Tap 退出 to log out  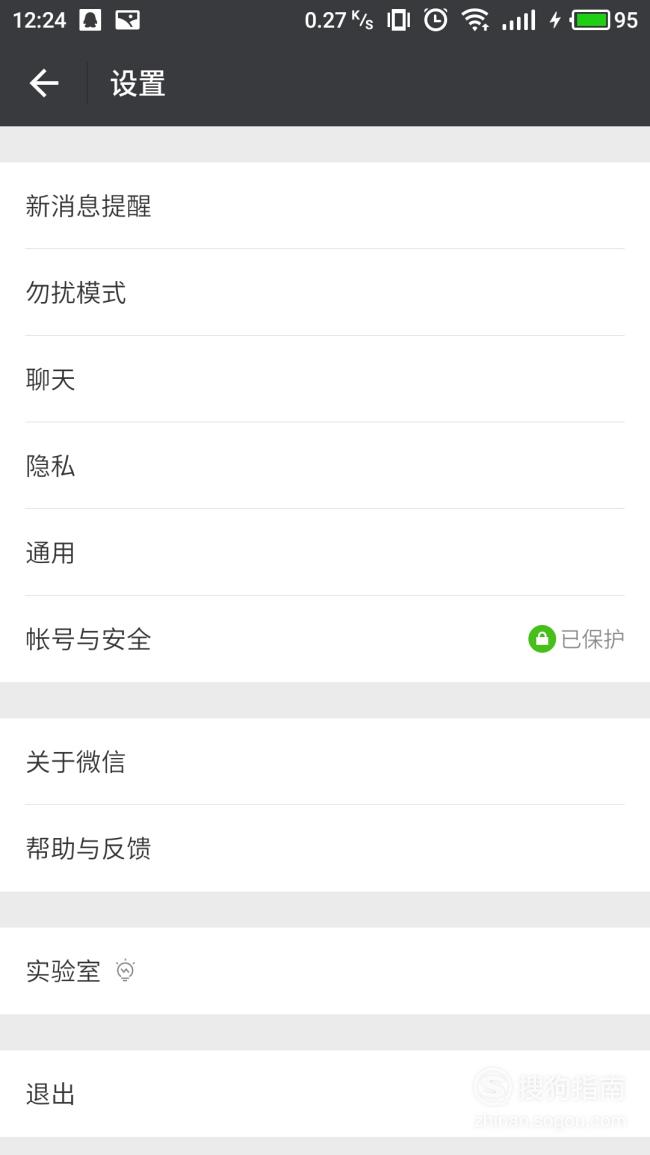[325, 1094]
